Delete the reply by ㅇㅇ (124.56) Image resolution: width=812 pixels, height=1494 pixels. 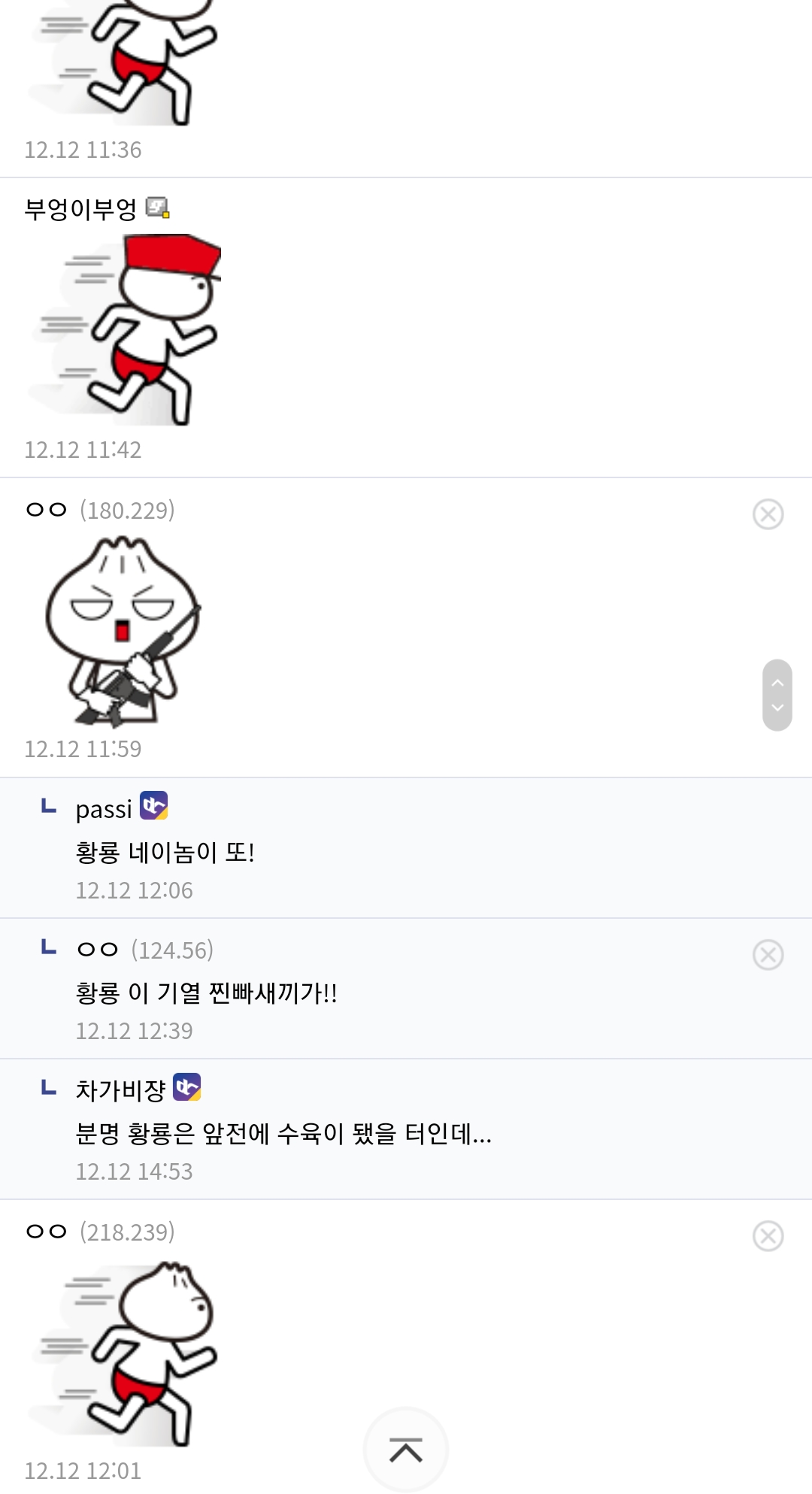(768, 955)
